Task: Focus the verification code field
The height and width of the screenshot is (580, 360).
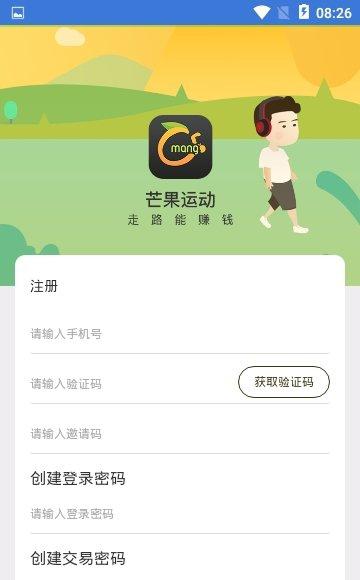Action: point(133,384)
